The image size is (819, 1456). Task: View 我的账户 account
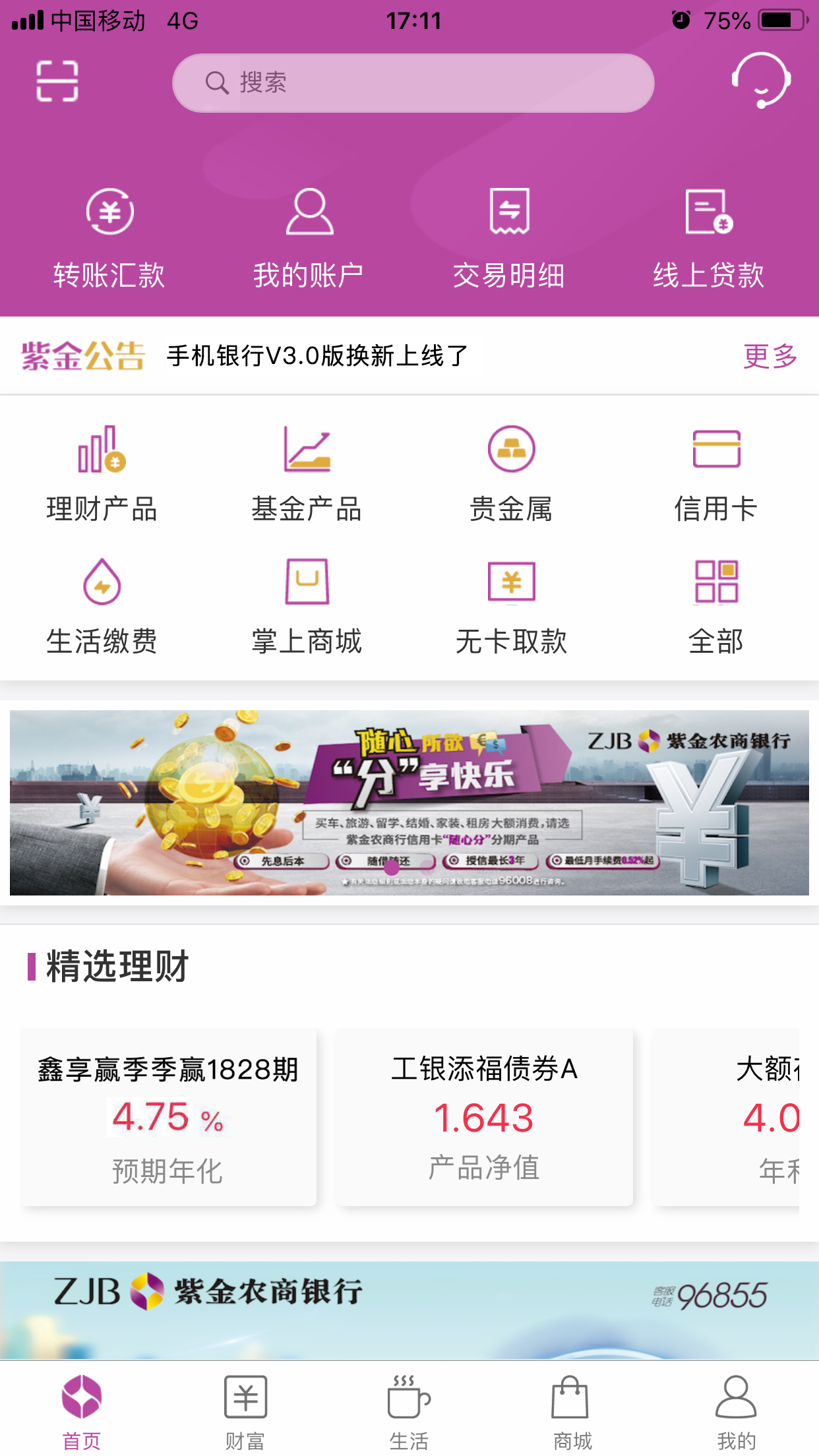tap(309, 238)
